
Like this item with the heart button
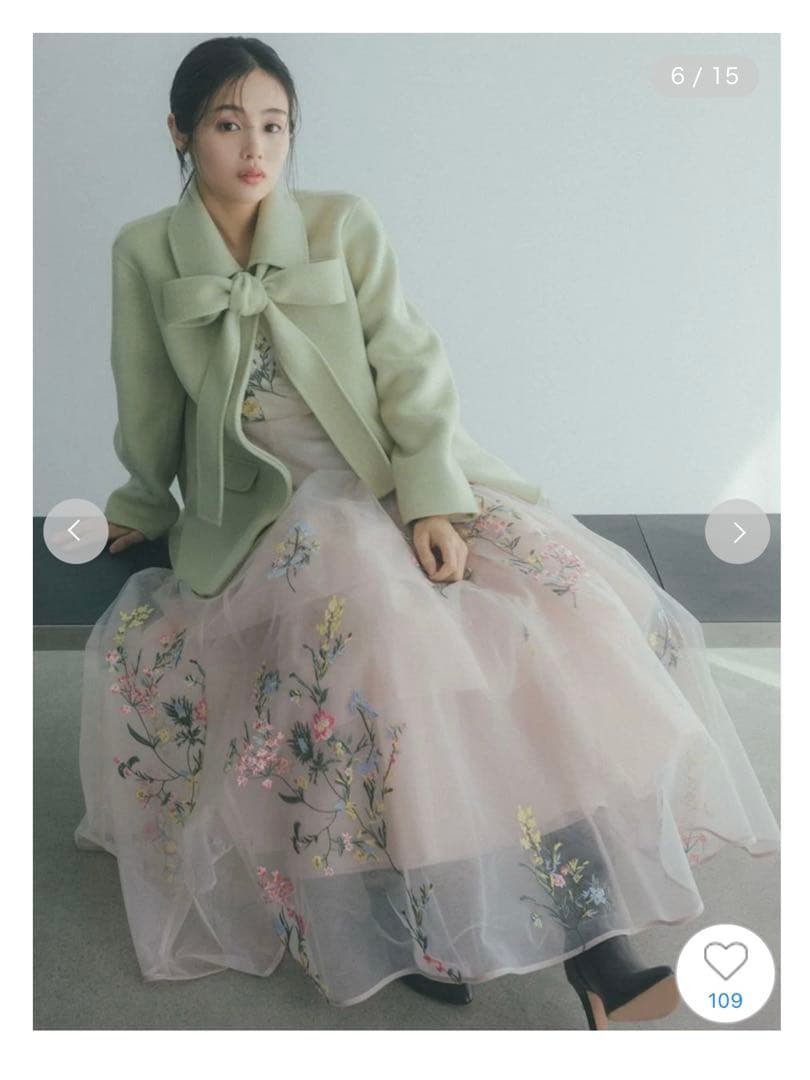tap(725, 963)
